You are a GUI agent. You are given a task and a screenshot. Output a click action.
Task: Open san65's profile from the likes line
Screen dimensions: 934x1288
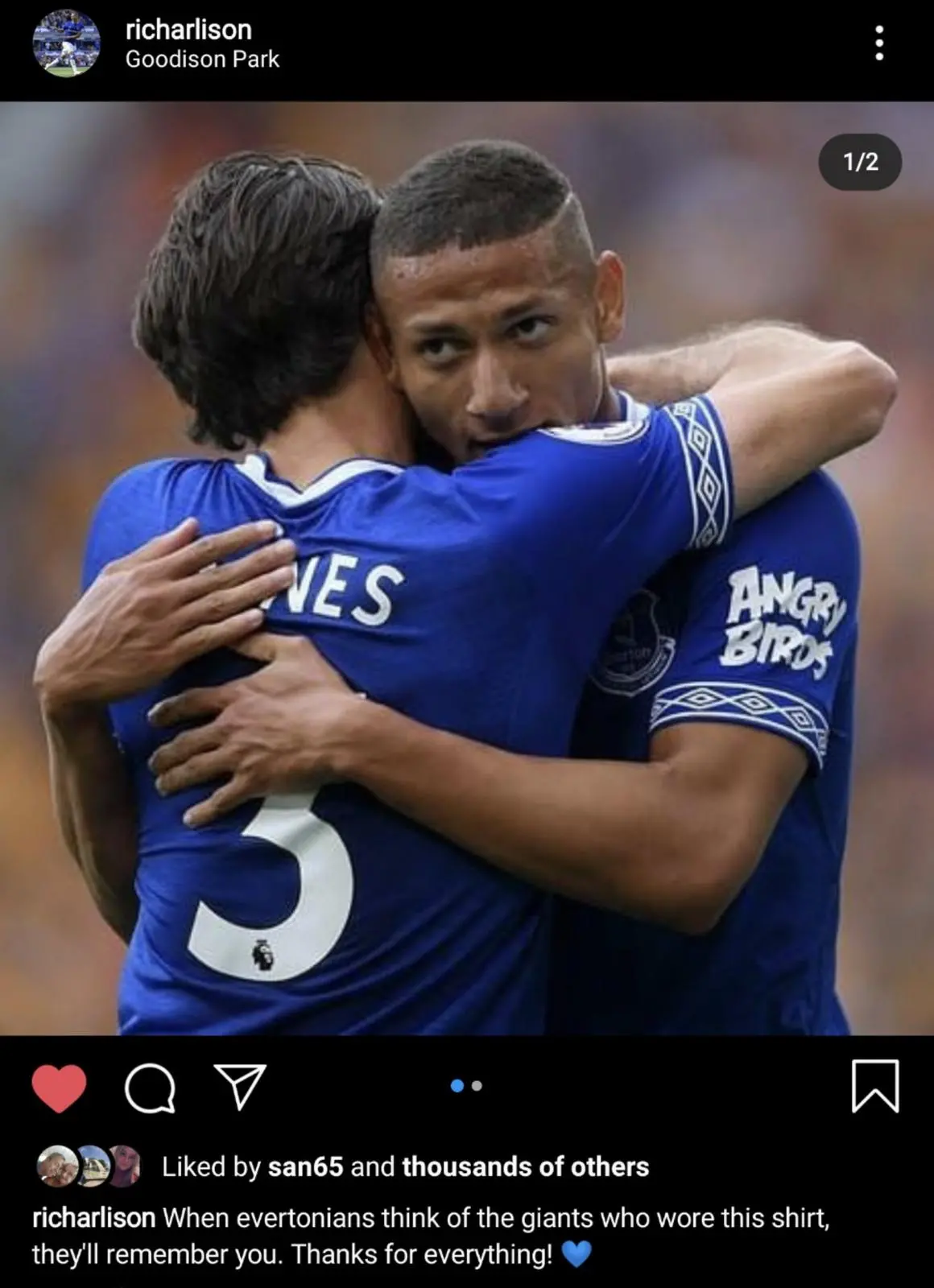[x=305, y=1166]
